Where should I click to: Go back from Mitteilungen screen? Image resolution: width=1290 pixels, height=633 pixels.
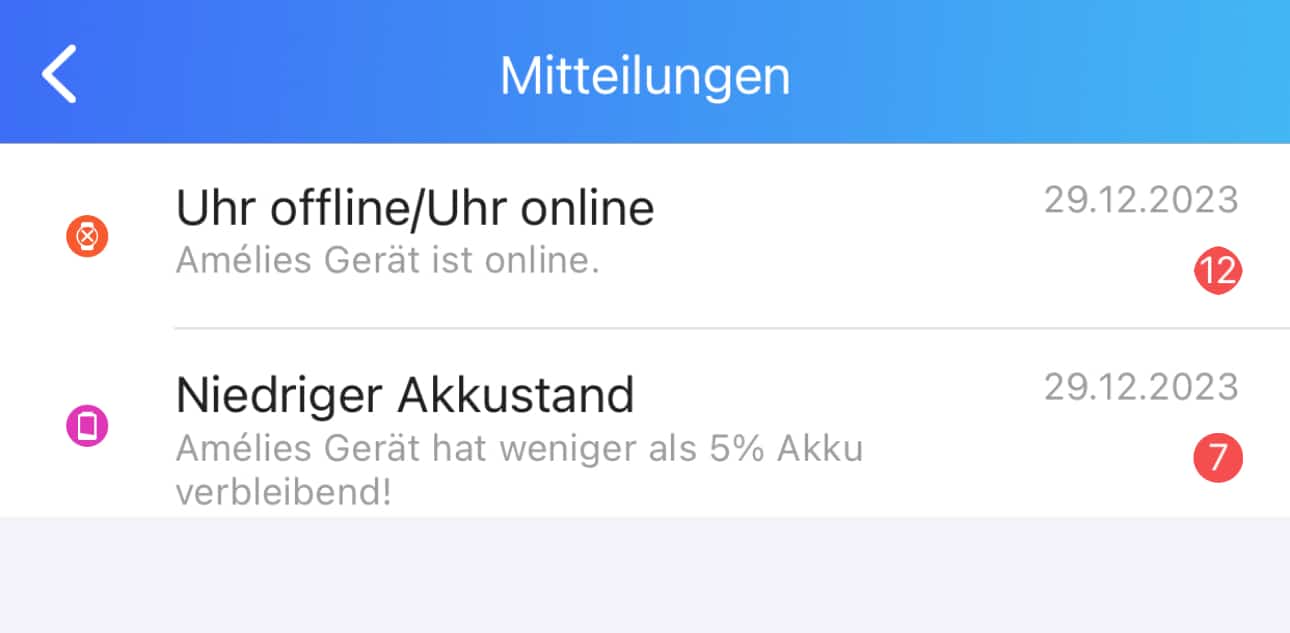coord(59,74)
